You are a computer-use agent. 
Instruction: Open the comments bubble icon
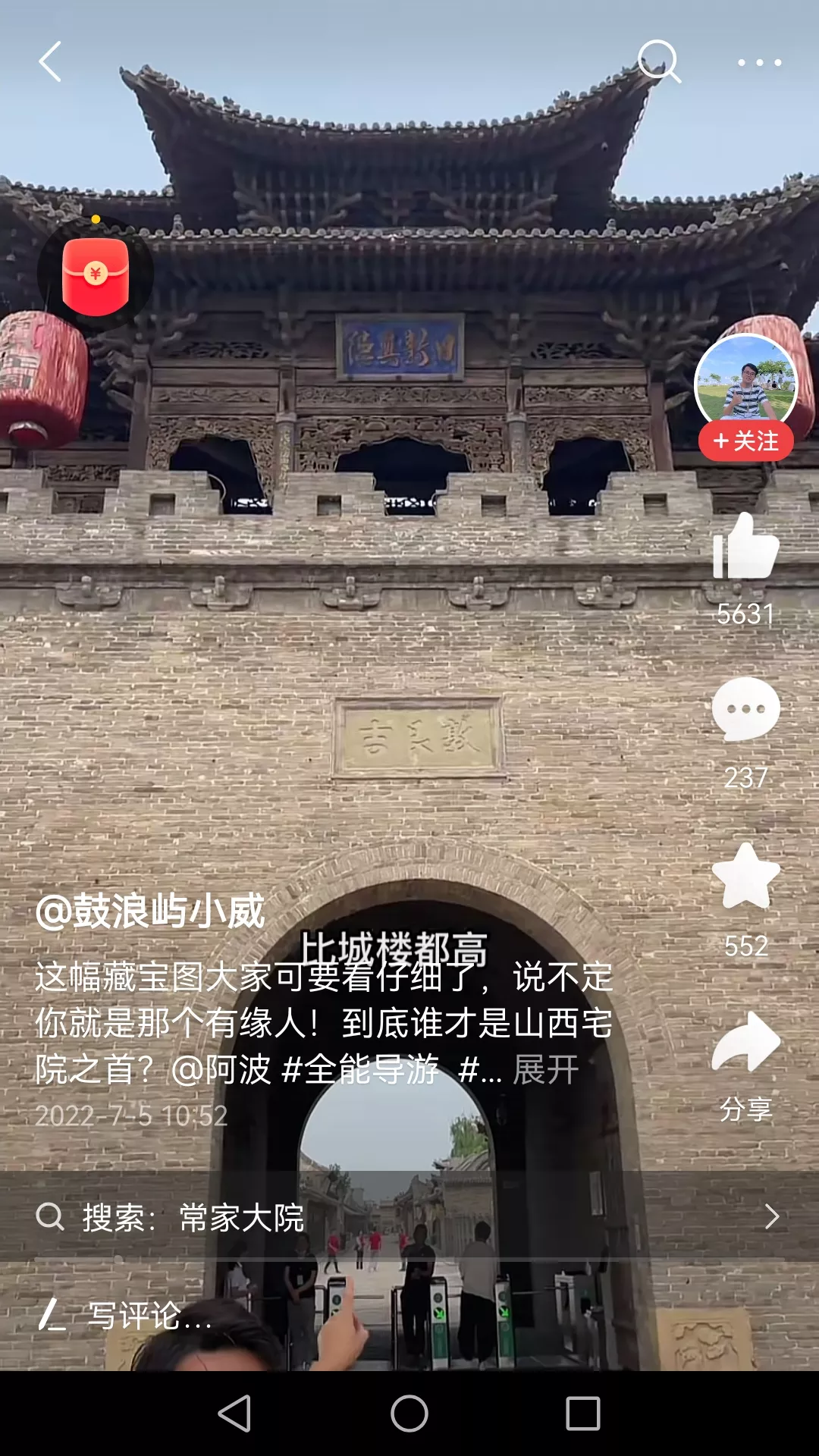click(x=745, y=710)
